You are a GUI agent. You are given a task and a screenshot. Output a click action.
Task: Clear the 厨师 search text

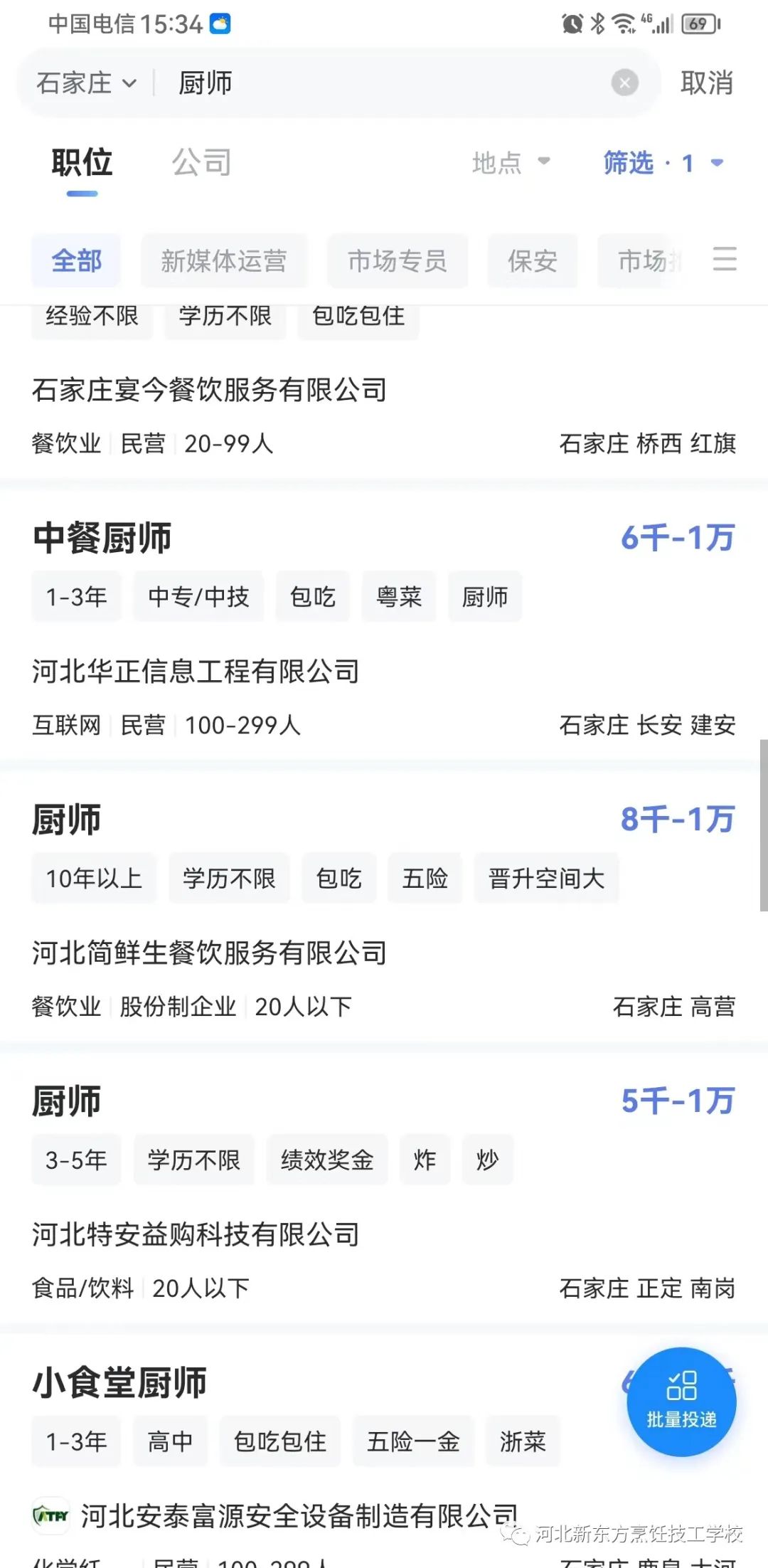624,83
